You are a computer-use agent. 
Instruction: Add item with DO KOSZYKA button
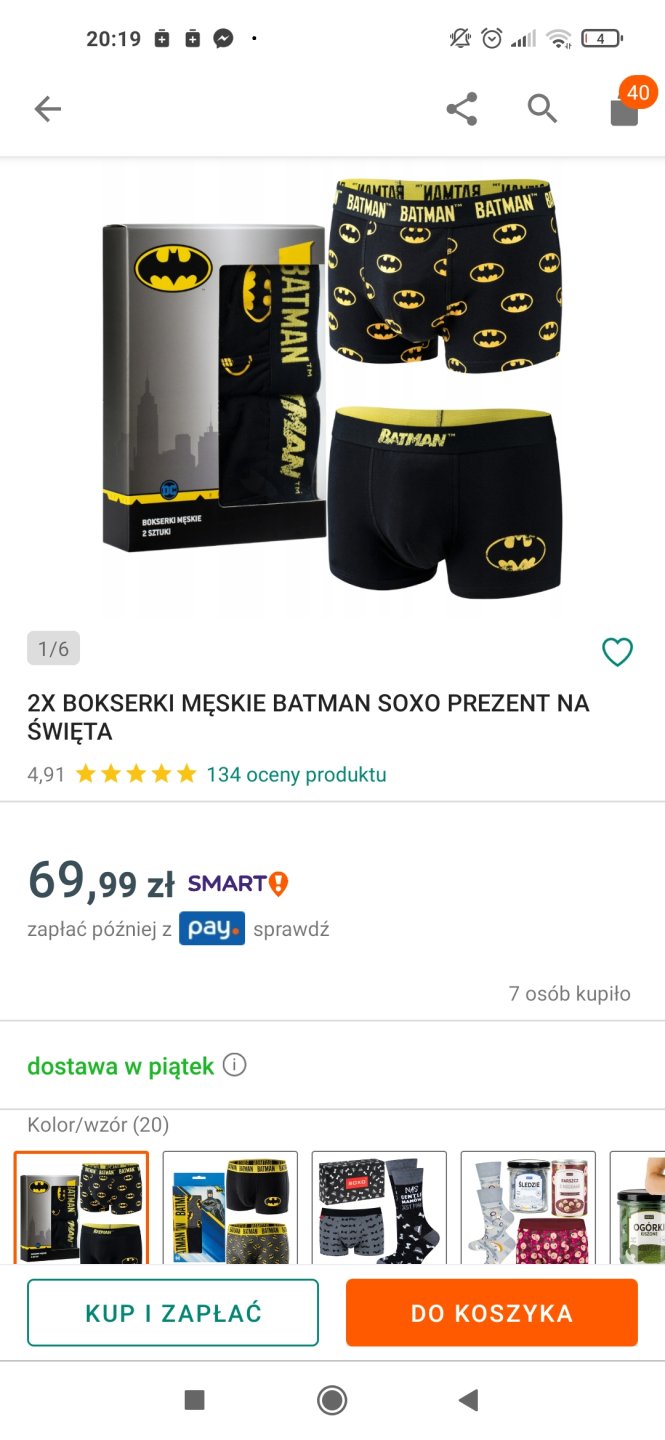tap(491, 1313)
